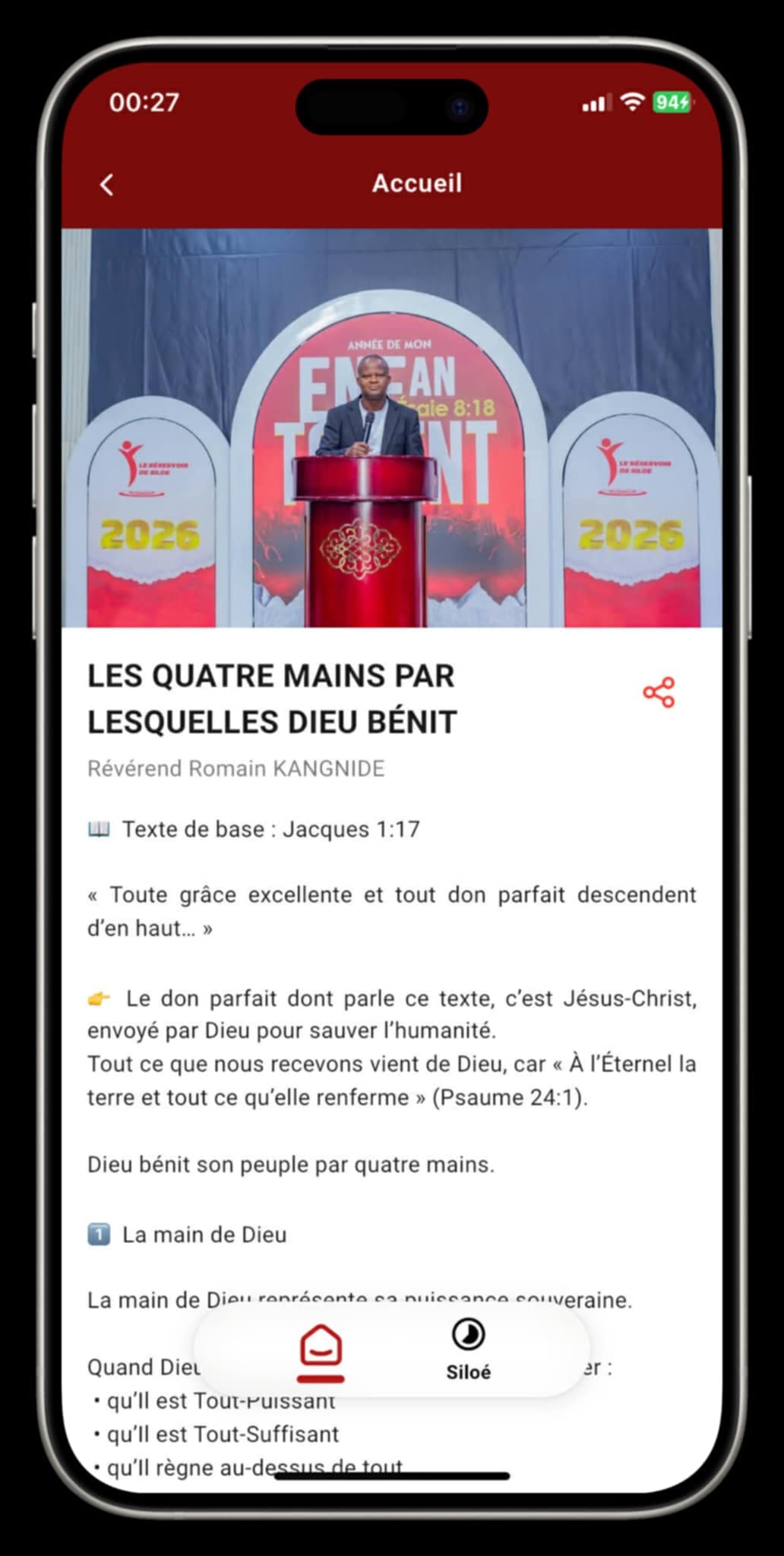Tap the pointing finger emoji before Le don parfait
784x1556 pixels.
coord(100,998)
